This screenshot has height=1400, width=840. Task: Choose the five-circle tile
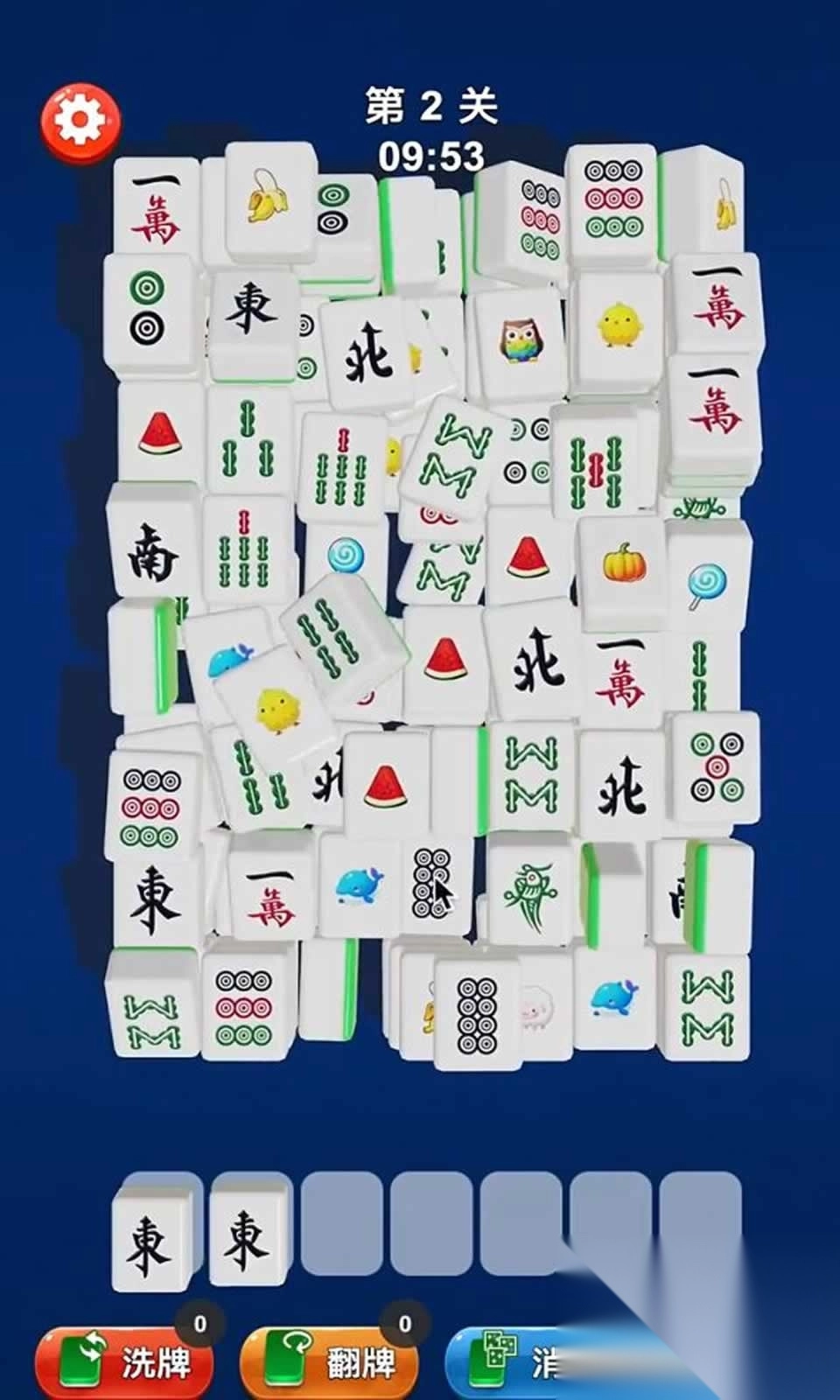tap(715, 767)
